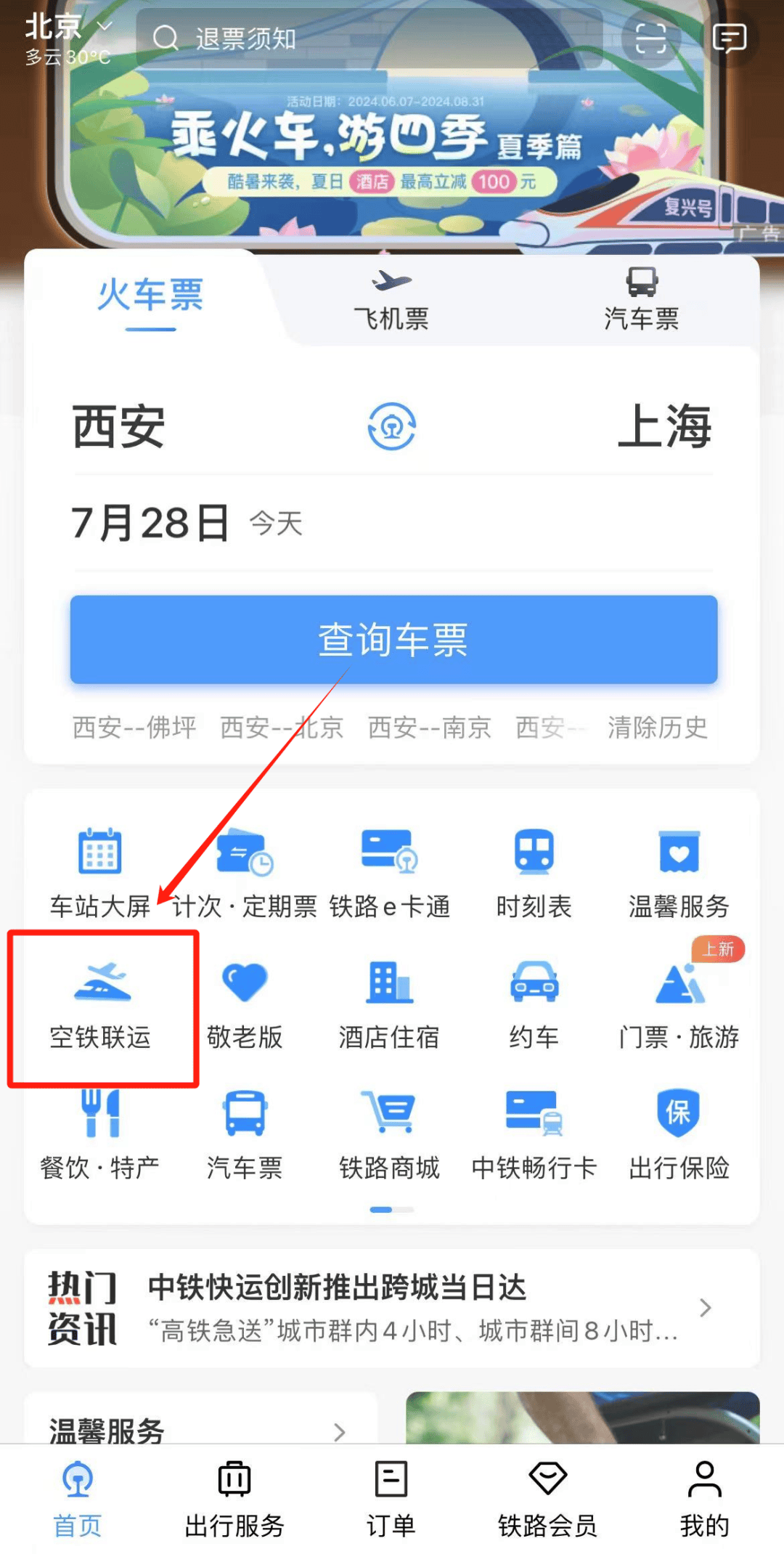Change departure station 西安
784x1554 pixels.
tap(119, 426)
